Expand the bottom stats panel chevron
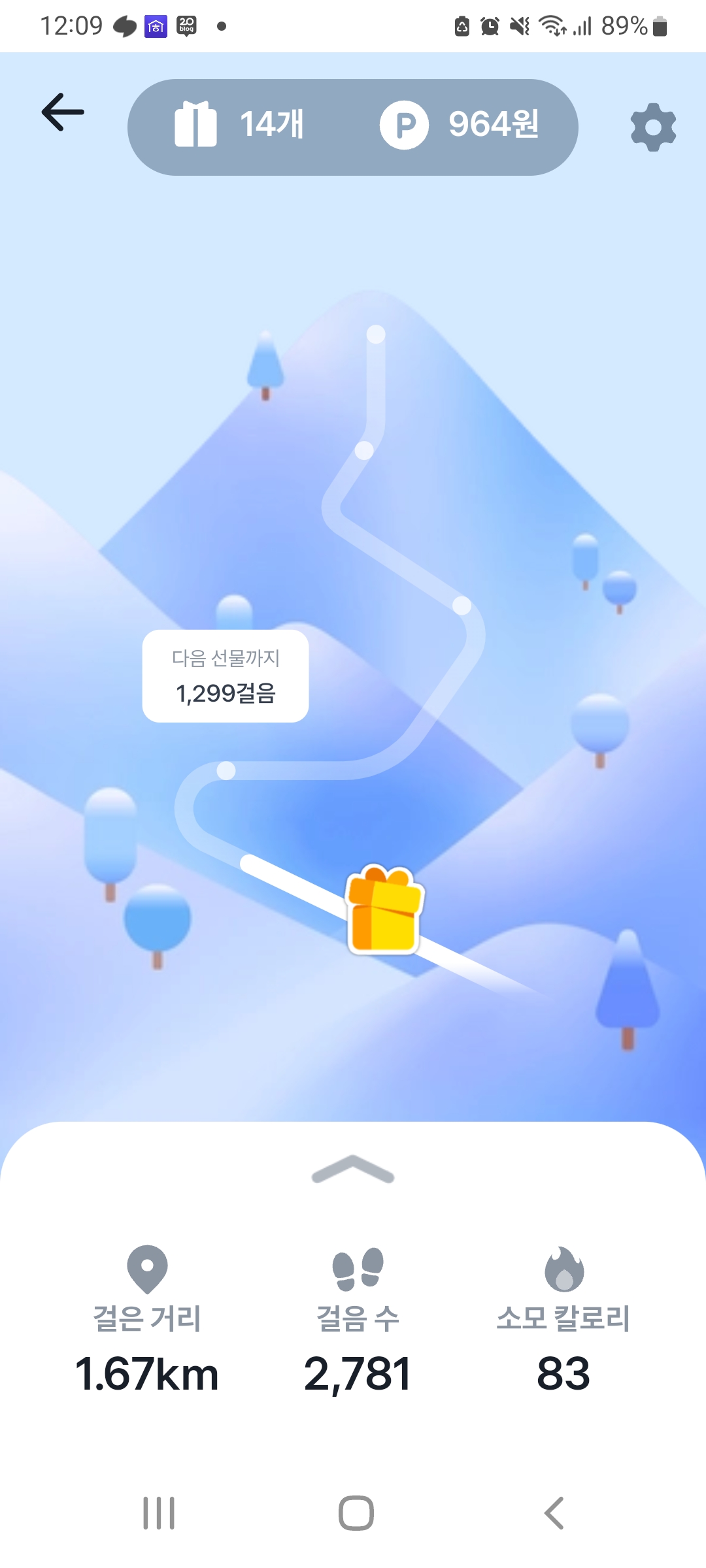The image size is (706, 1568). coord(353,1169)
